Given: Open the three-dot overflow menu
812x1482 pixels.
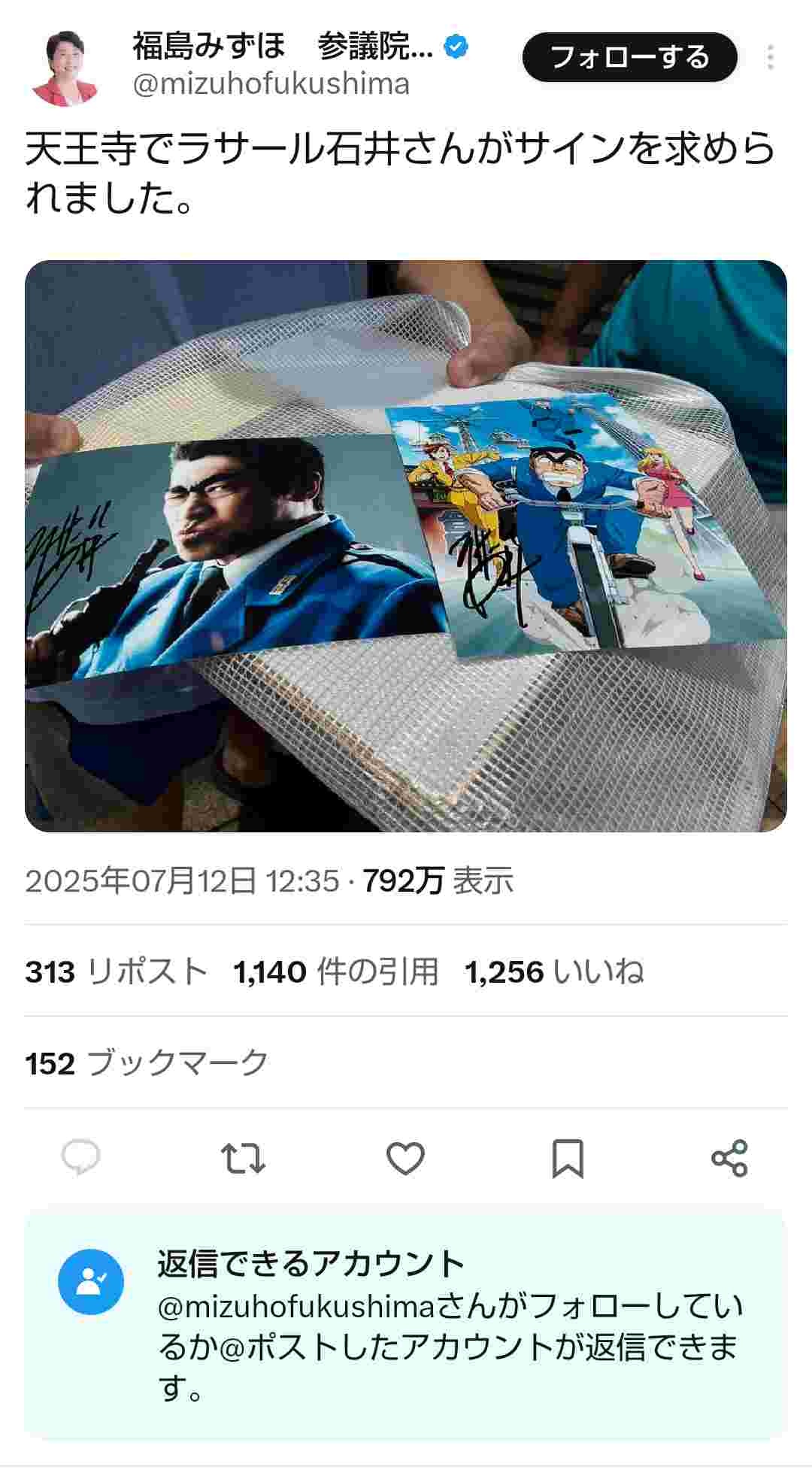Looking at the screenshot, I should point(770,58).
